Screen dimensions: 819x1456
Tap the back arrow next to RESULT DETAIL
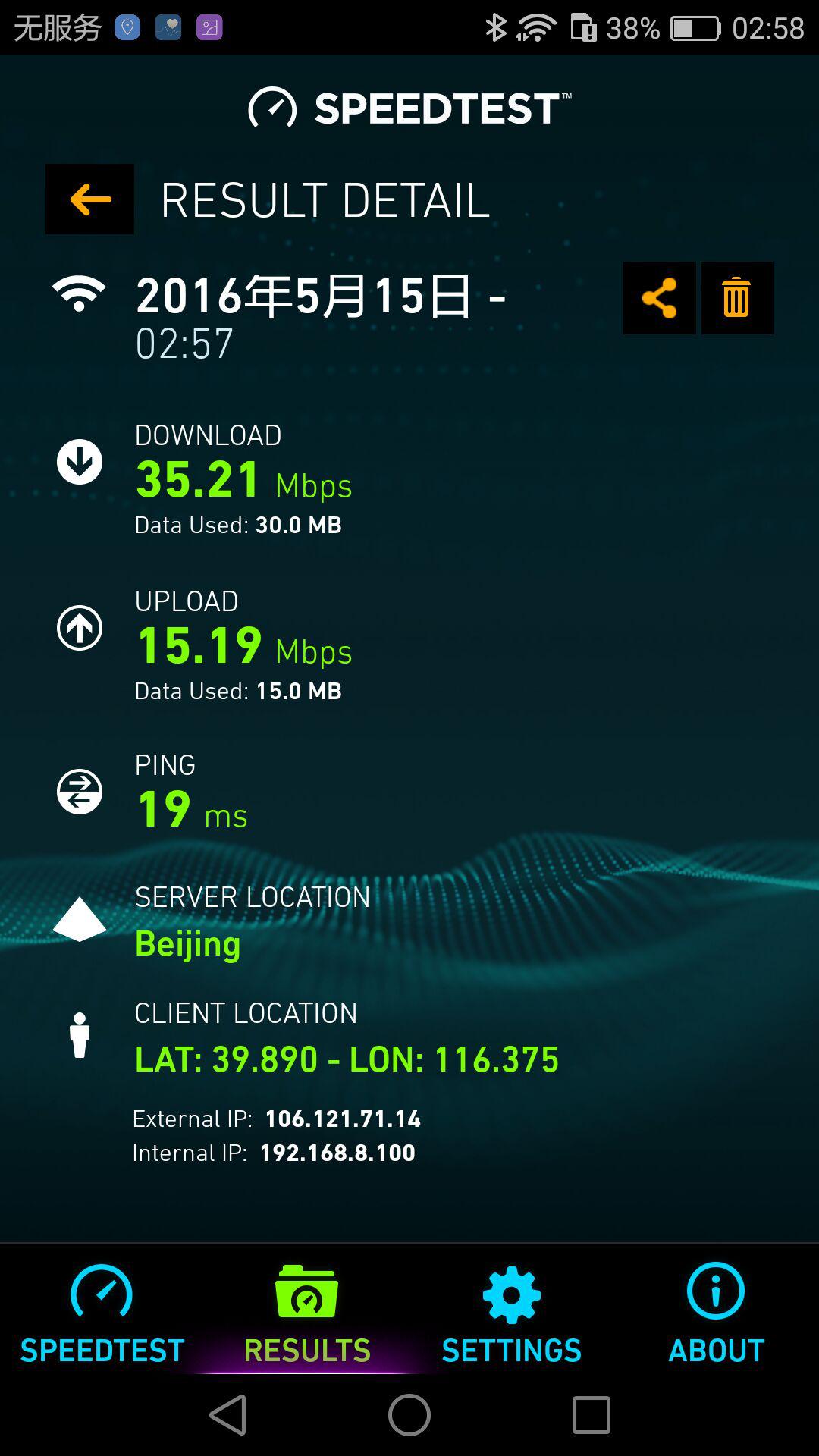pyautogui.click(x=89, y=199)
